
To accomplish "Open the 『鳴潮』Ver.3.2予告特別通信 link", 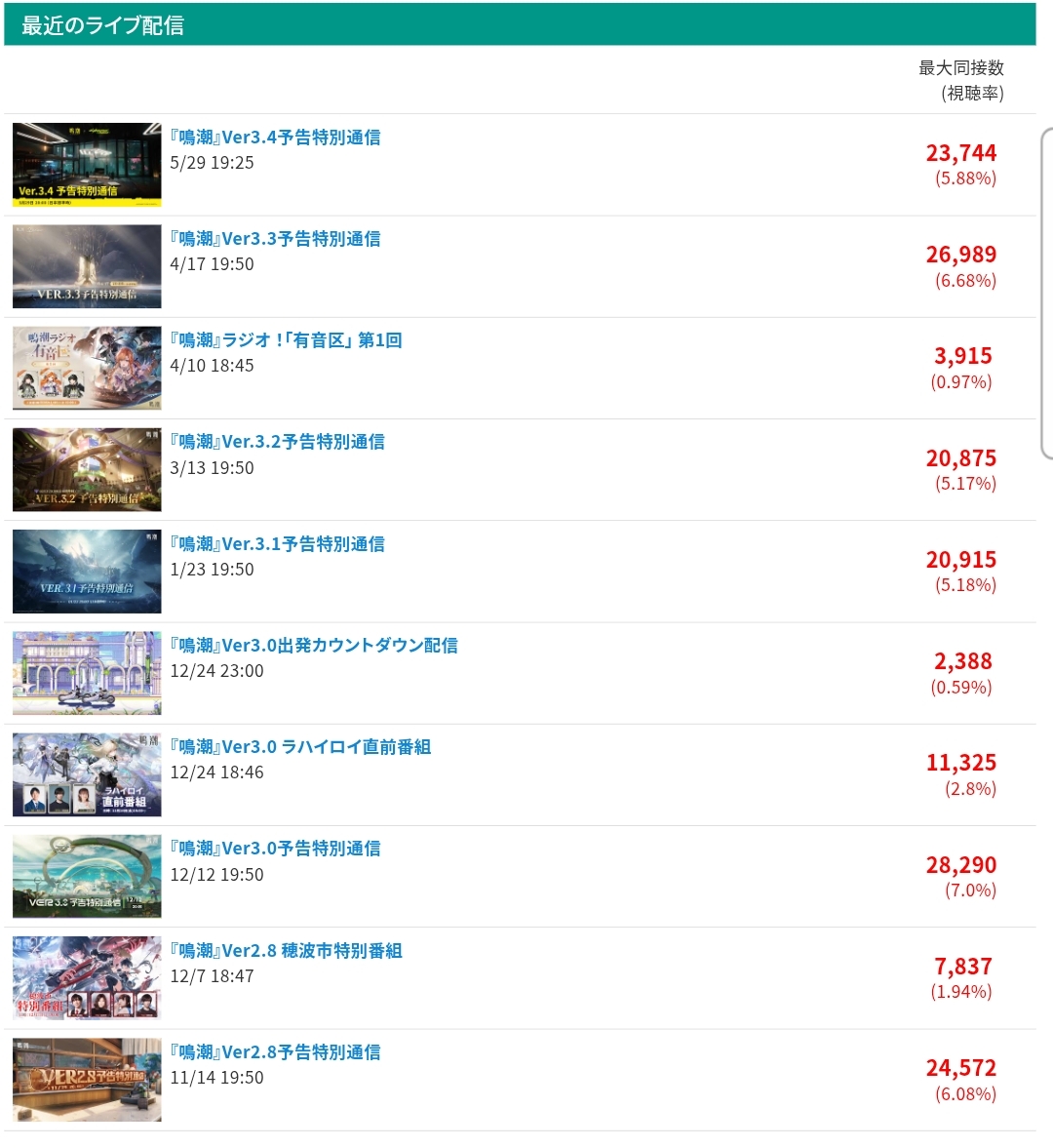I will coord(277,442).
